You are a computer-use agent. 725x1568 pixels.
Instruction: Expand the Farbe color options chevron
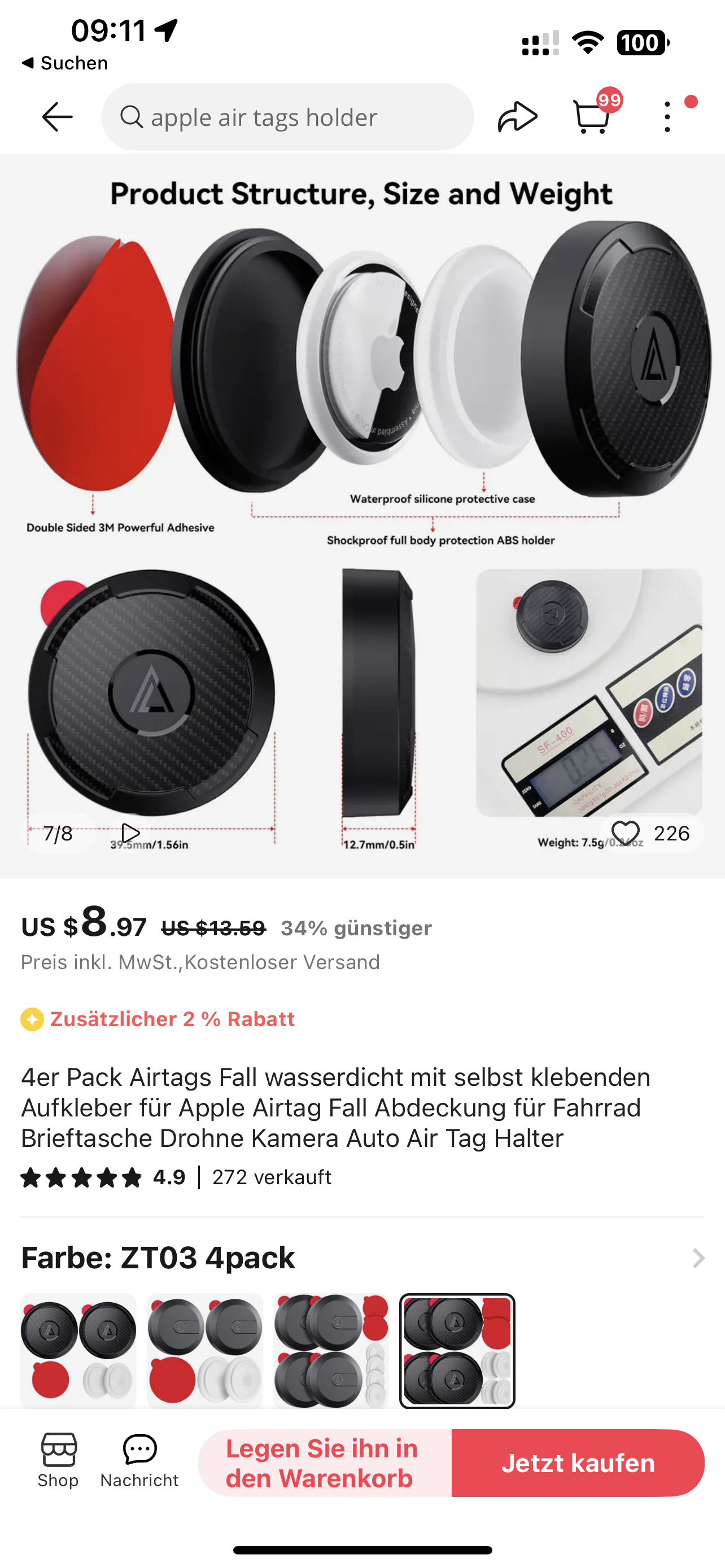(x=697, y=1258)
